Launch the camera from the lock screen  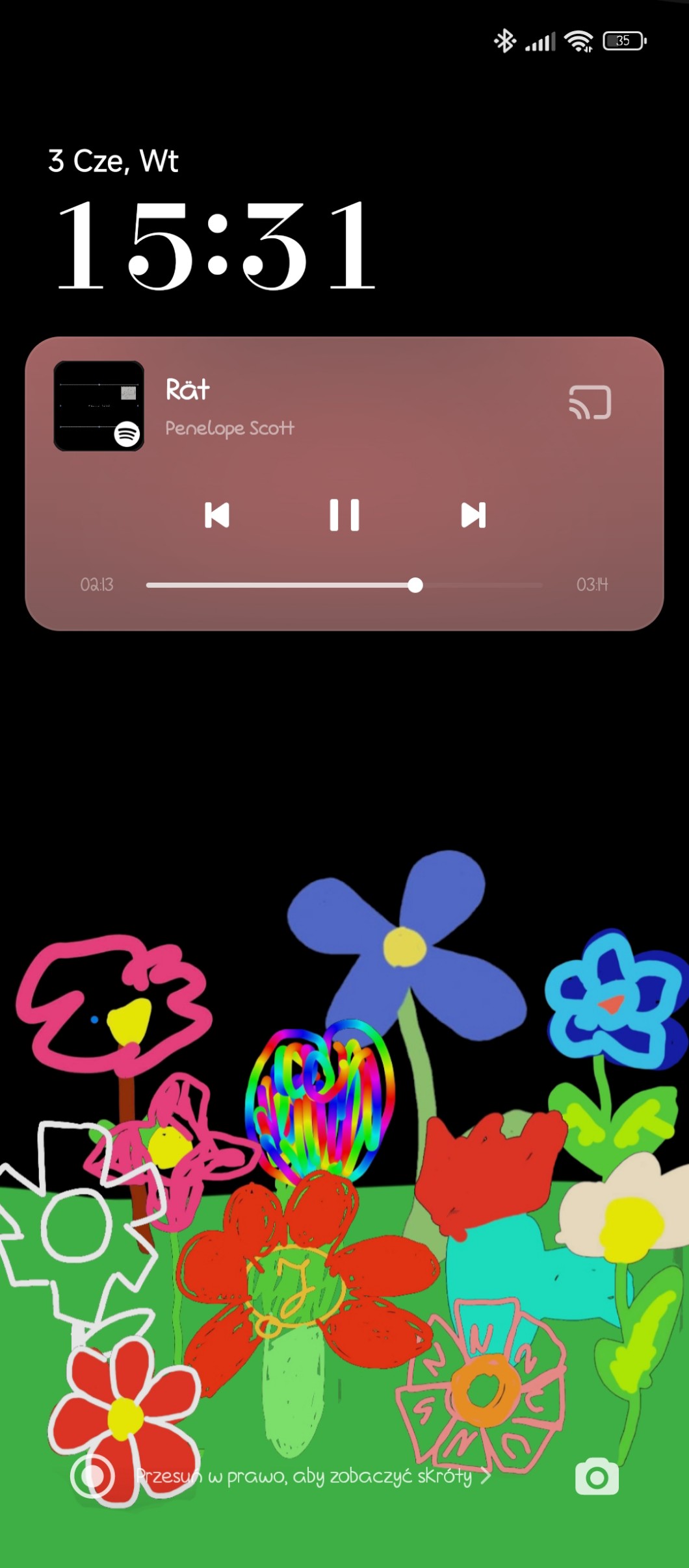click(x=597, y=1477)
